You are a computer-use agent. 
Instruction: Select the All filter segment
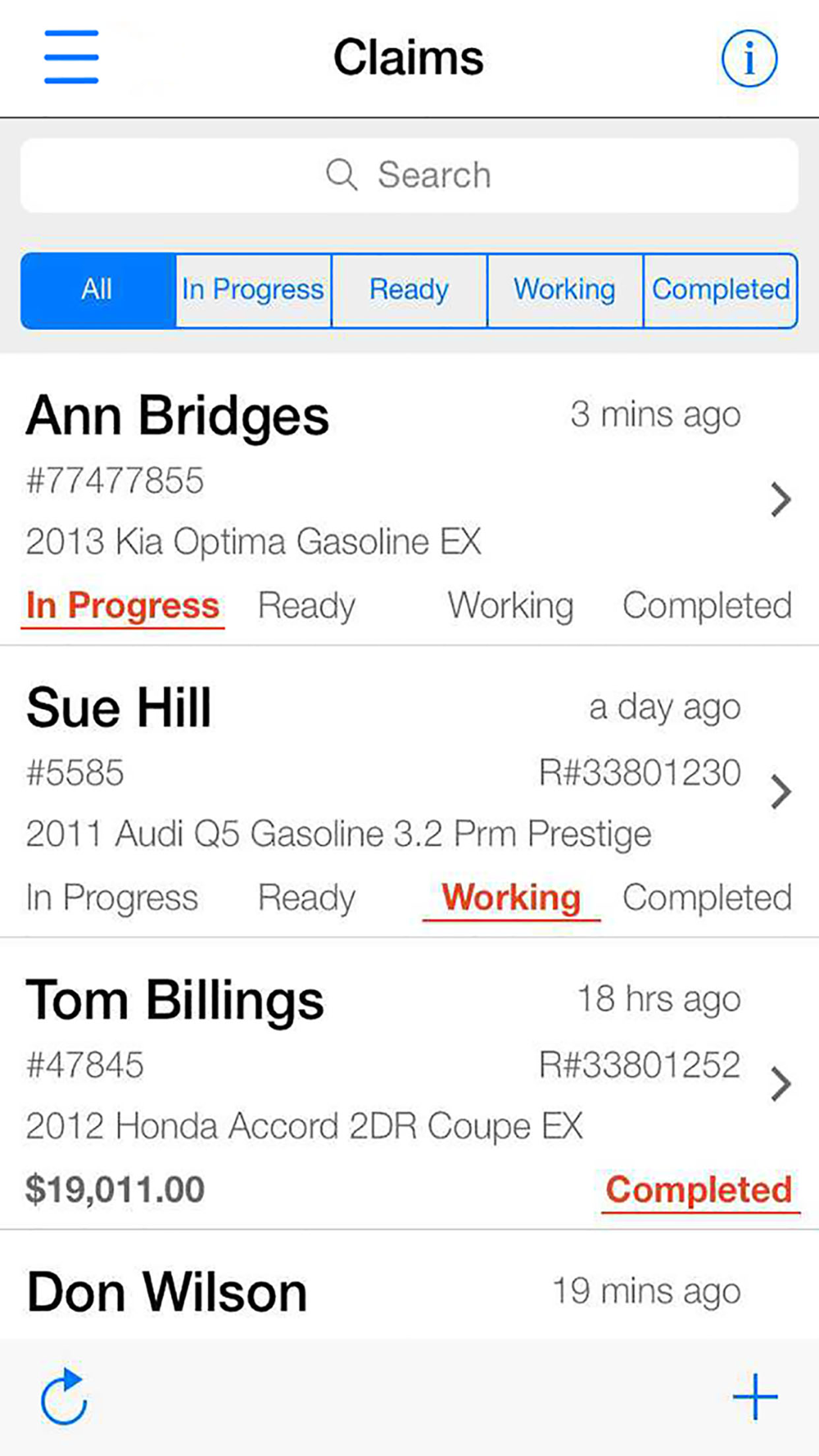[x=98, y=290]
